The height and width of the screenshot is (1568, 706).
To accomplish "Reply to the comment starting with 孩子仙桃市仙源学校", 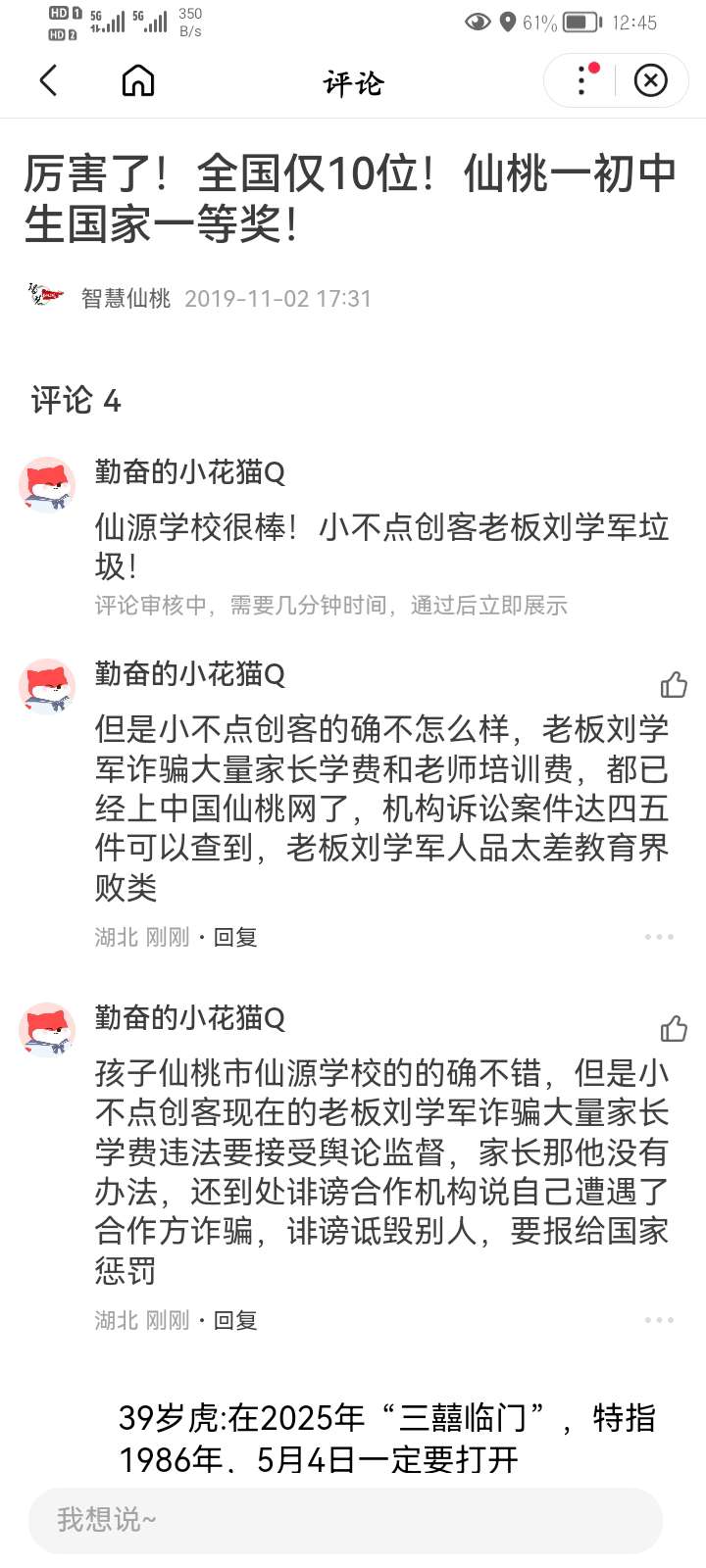I will pos(235,1321).
